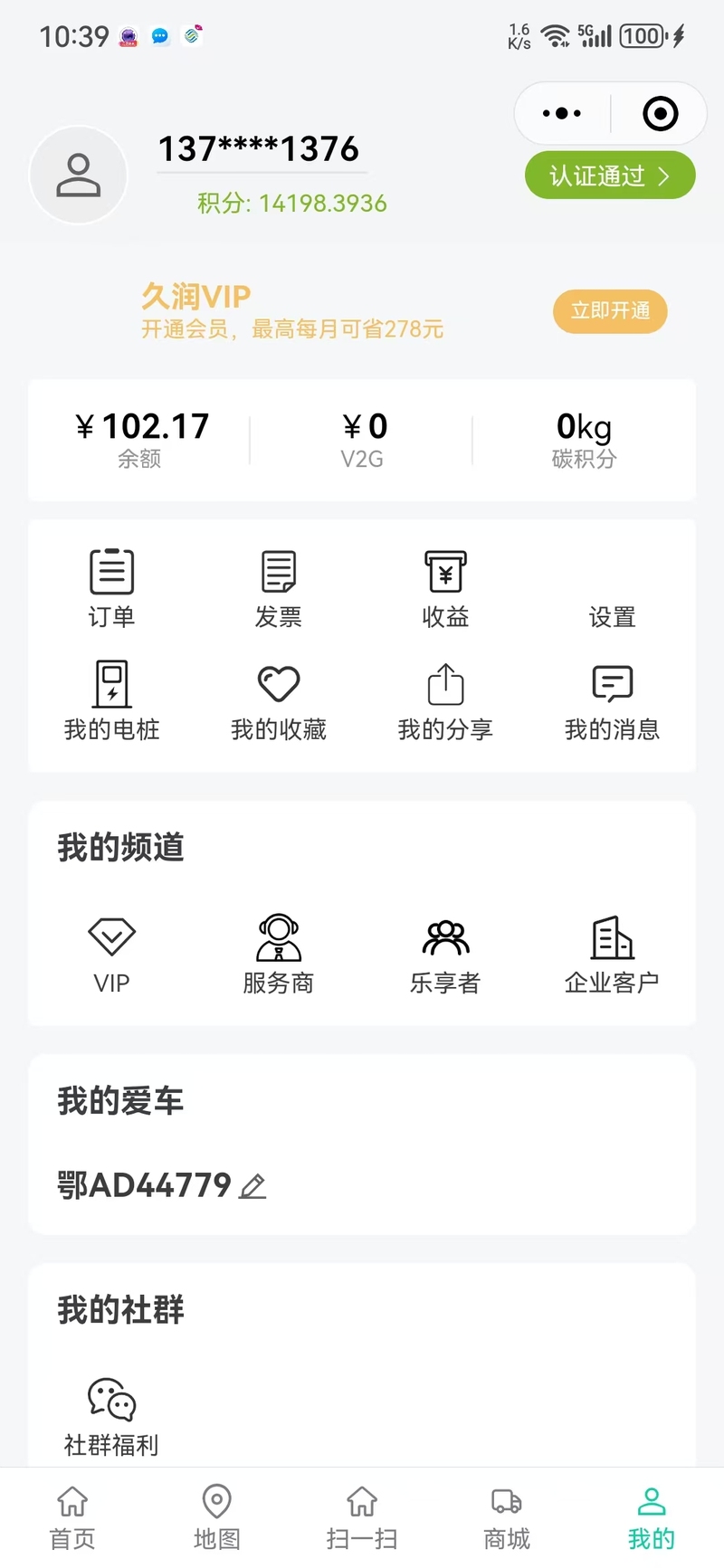Activate VIP with the 立即开通 button
Image resolution: width=724 pixels, height=1568 pixels.
[610, 311]
